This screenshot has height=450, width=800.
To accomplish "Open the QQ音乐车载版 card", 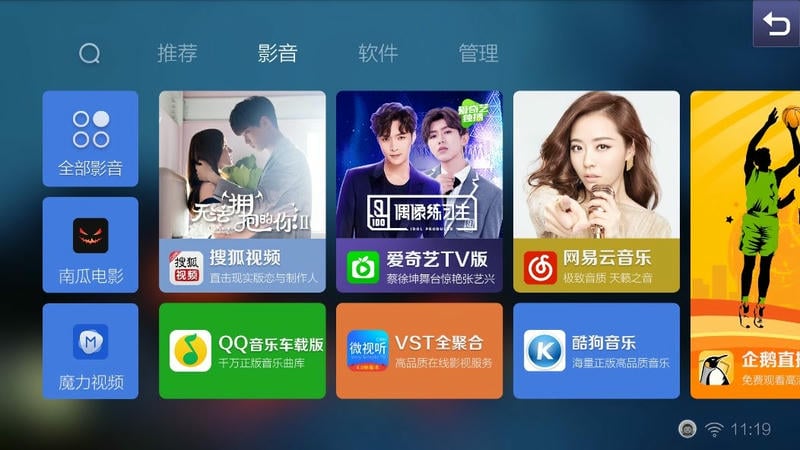I will click(242, 351).
